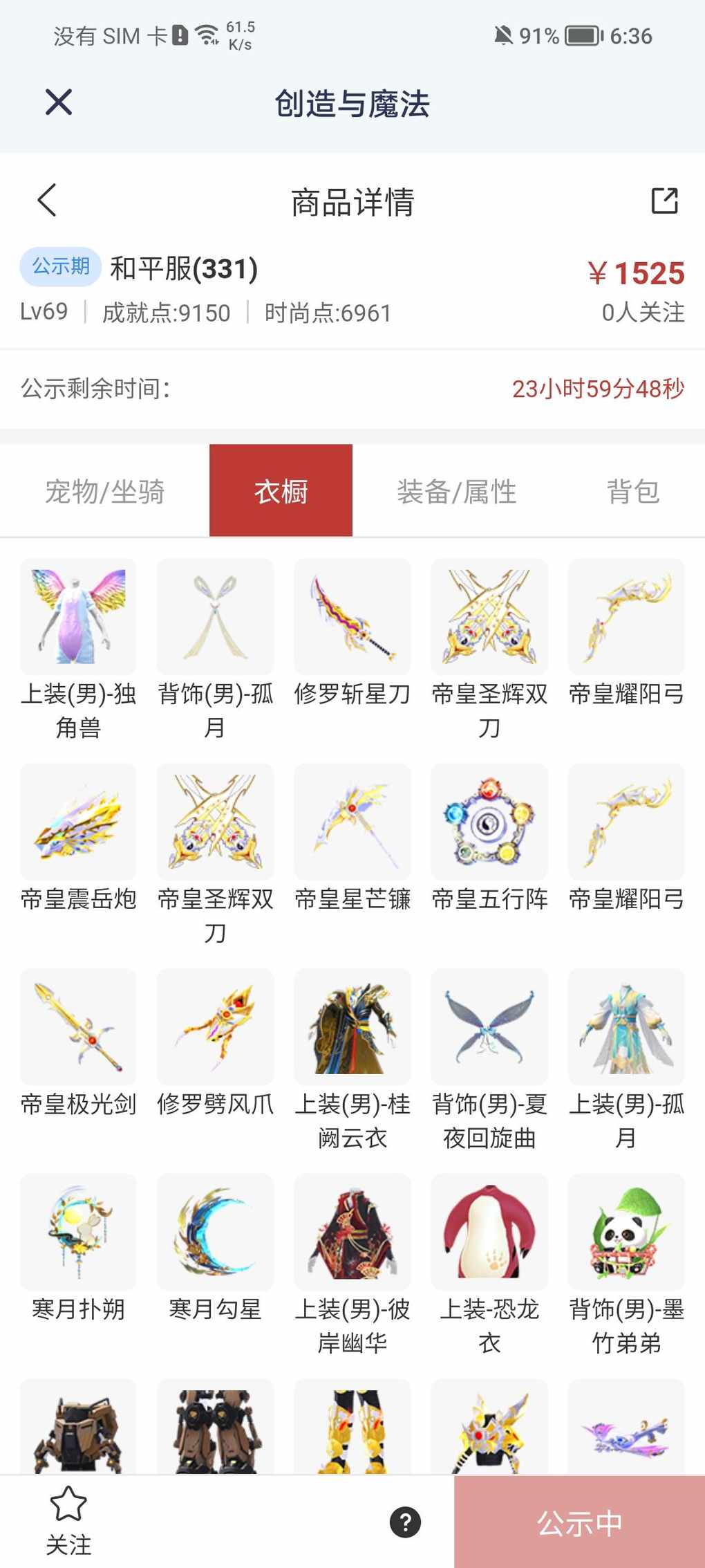
Task: Go back from 商品详情
Action: coord(47,201)
